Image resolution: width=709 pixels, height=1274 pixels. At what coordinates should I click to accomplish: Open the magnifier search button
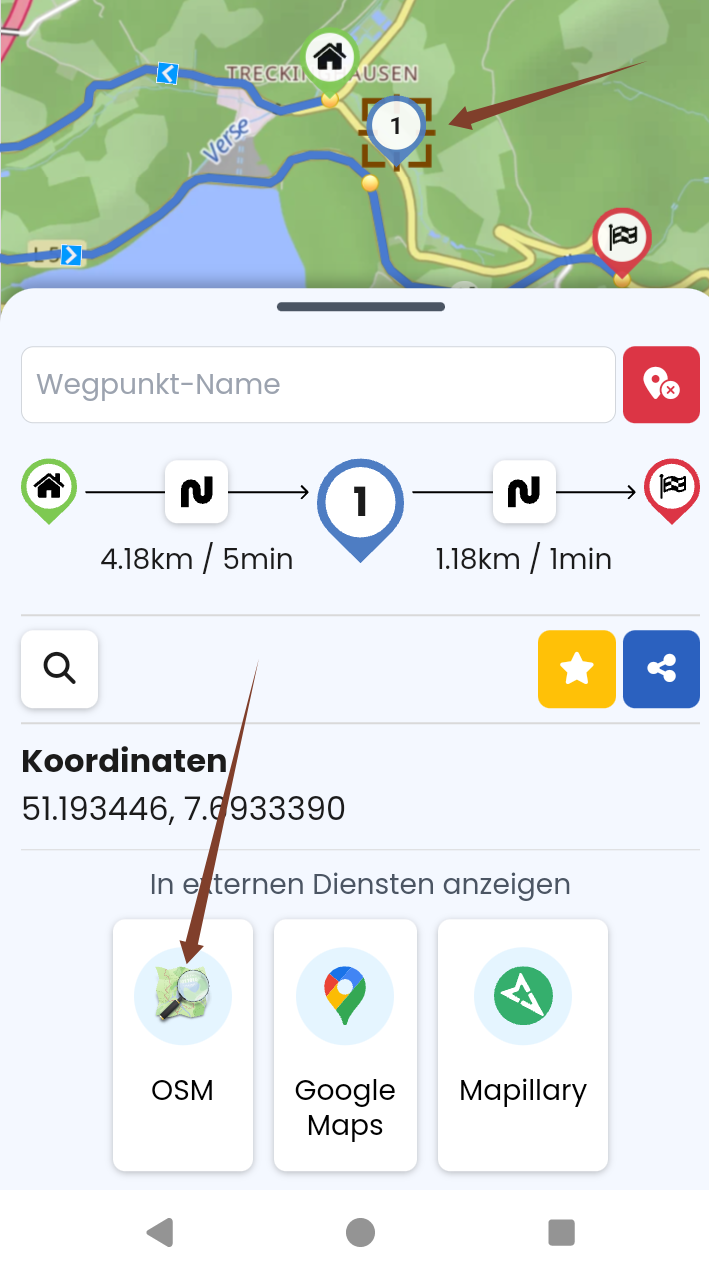pos(60,669)
